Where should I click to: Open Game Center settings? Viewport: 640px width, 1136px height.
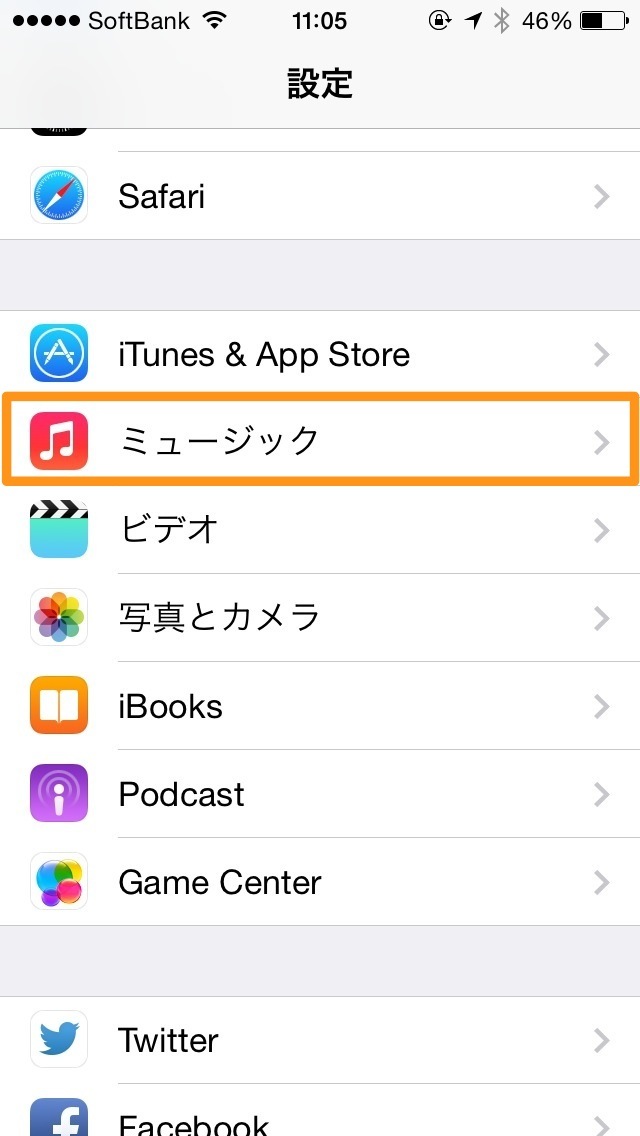point(320,882)
